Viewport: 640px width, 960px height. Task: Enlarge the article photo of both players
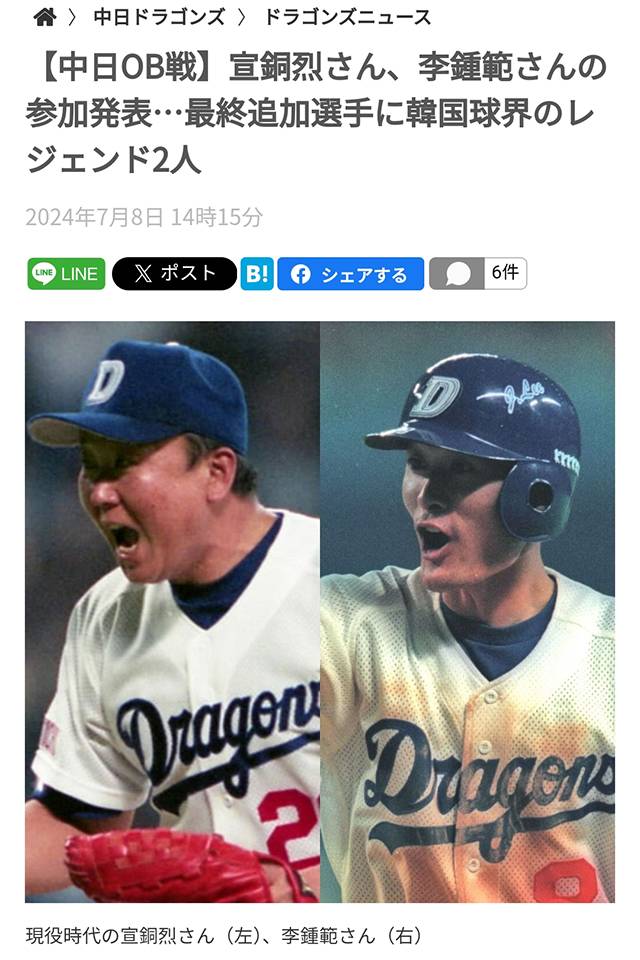point(320,610)
